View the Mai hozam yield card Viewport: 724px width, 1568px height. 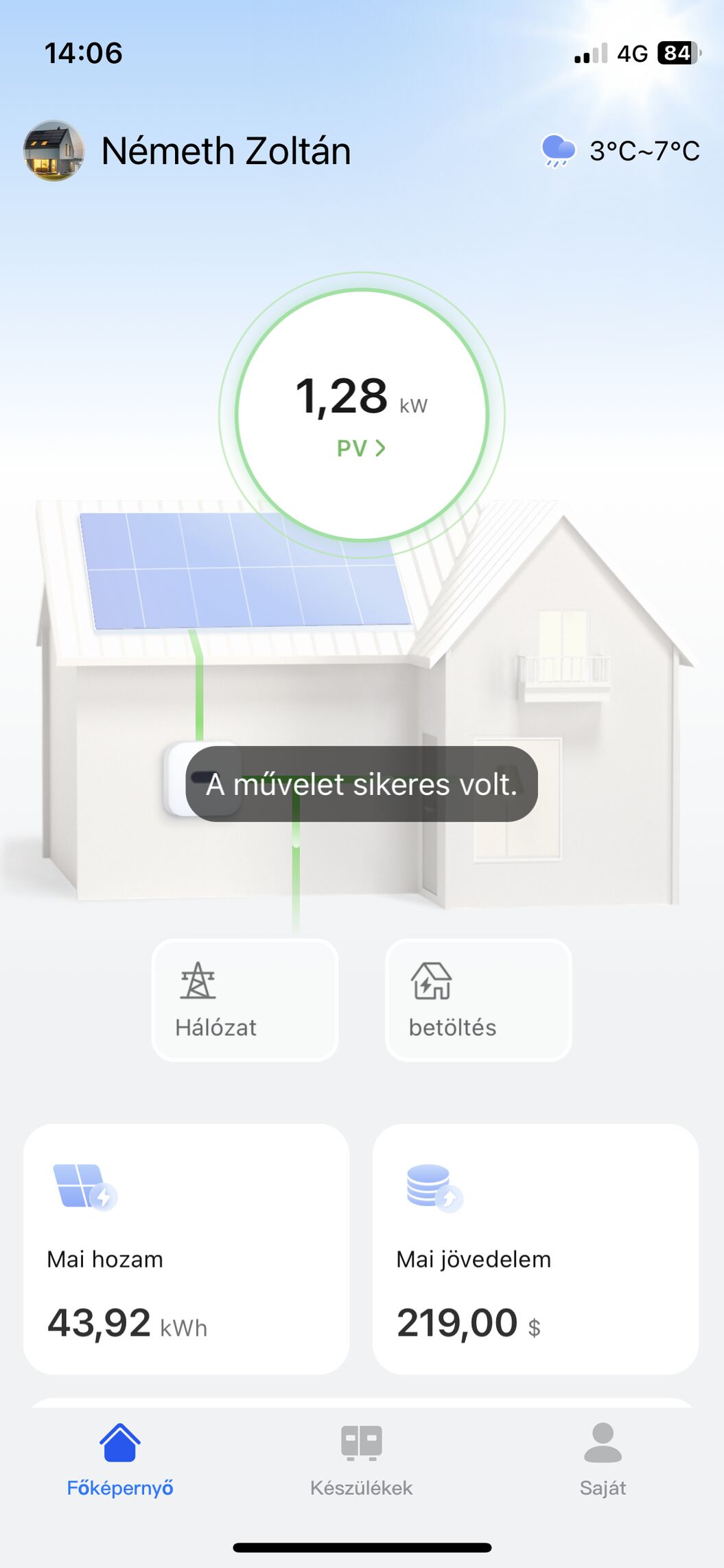[x=187, y=1249]
